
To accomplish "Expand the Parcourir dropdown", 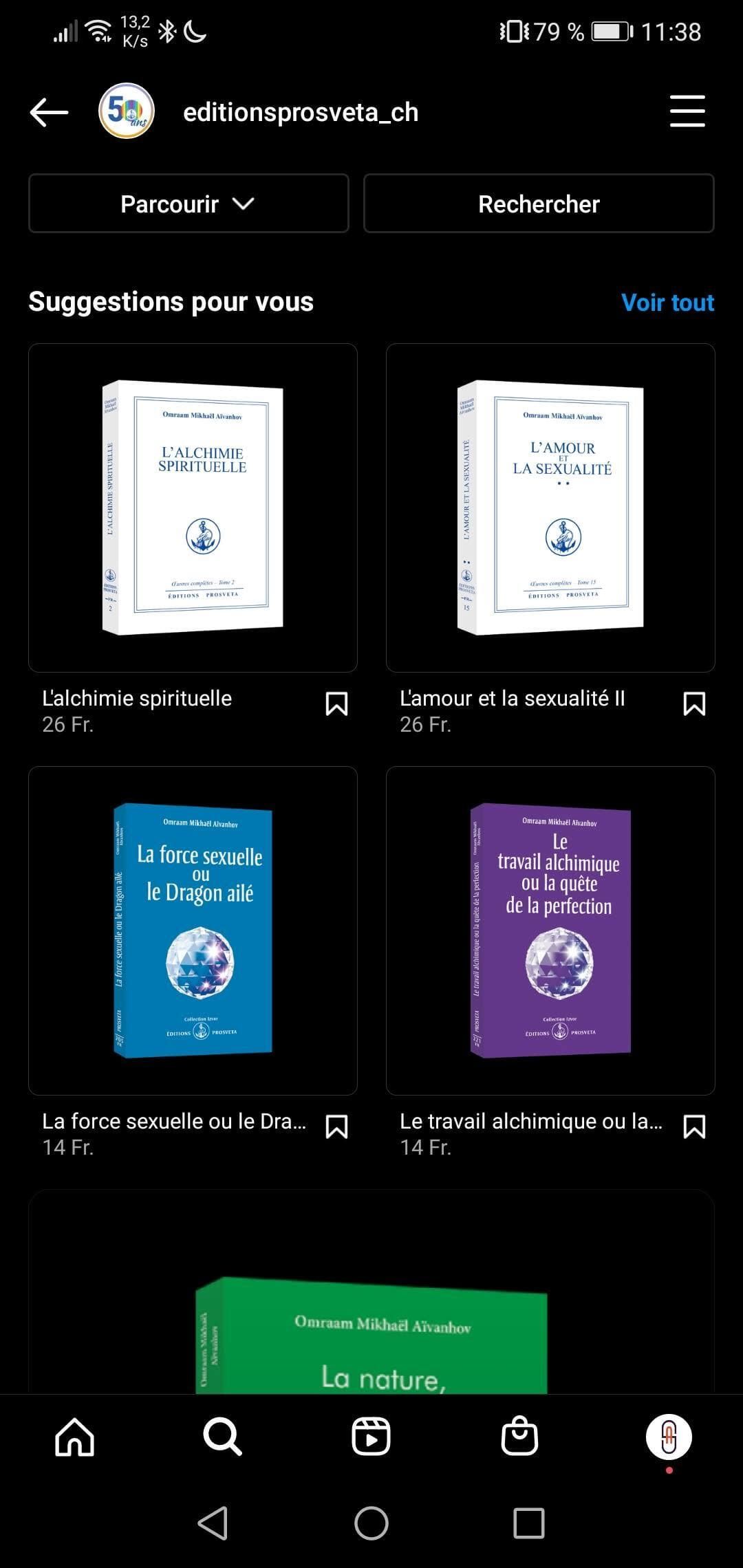I will pos(188,204).
